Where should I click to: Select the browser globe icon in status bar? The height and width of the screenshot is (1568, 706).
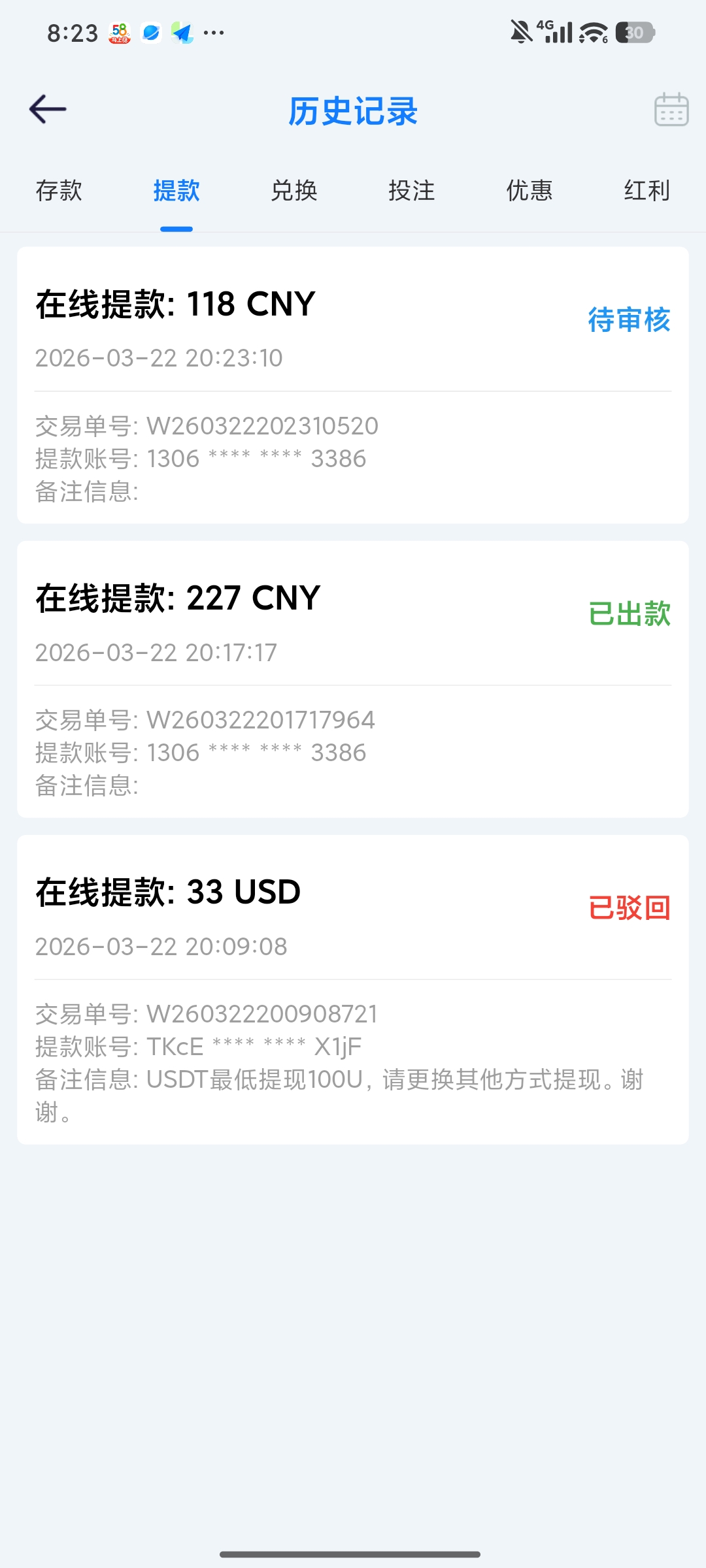coord(152,31)
